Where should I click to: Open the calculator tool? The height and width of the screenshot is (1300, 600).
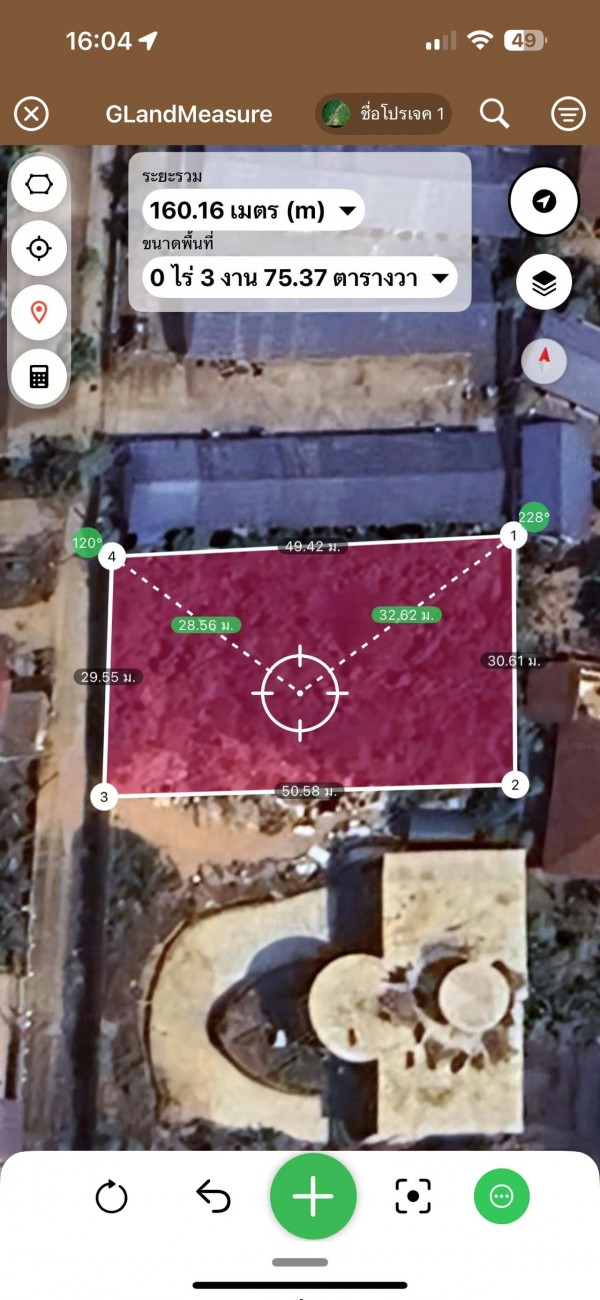pyautogui.click(x=39, y=376)
